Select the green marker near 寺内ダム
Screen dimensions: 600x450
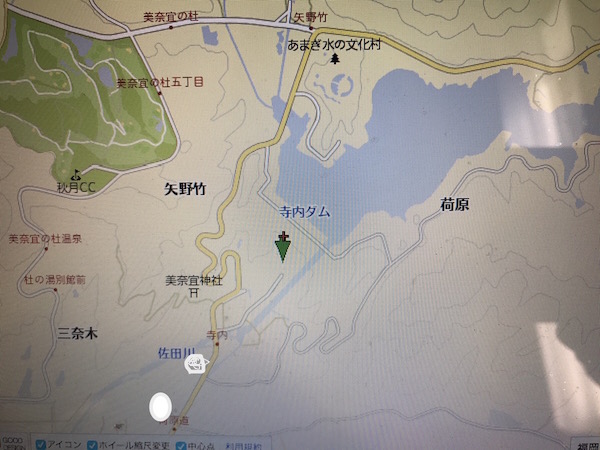pyautogui.click(x=284, y=246)
